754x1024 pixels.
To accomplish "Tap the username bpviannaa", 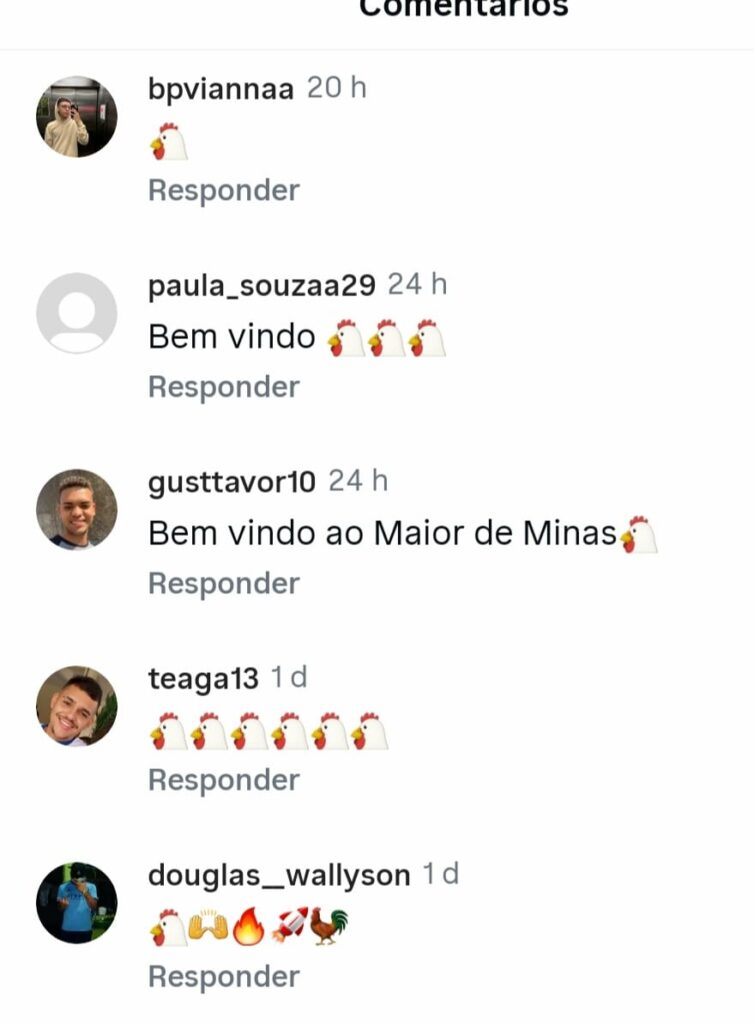I will coord(220,89).
